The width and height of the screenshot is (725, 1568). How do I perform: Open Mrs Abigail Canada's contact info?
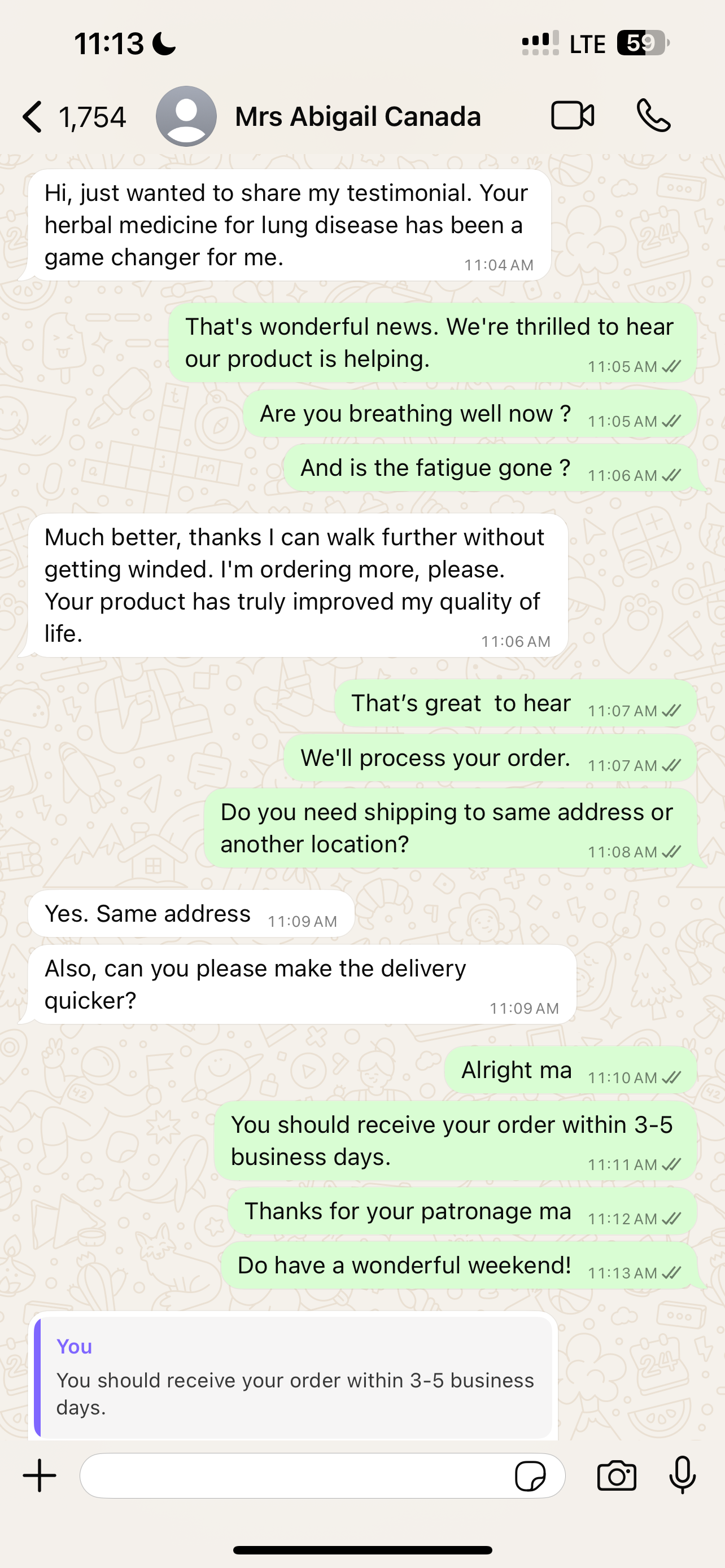pyautogui.click(x=357, y=116)
